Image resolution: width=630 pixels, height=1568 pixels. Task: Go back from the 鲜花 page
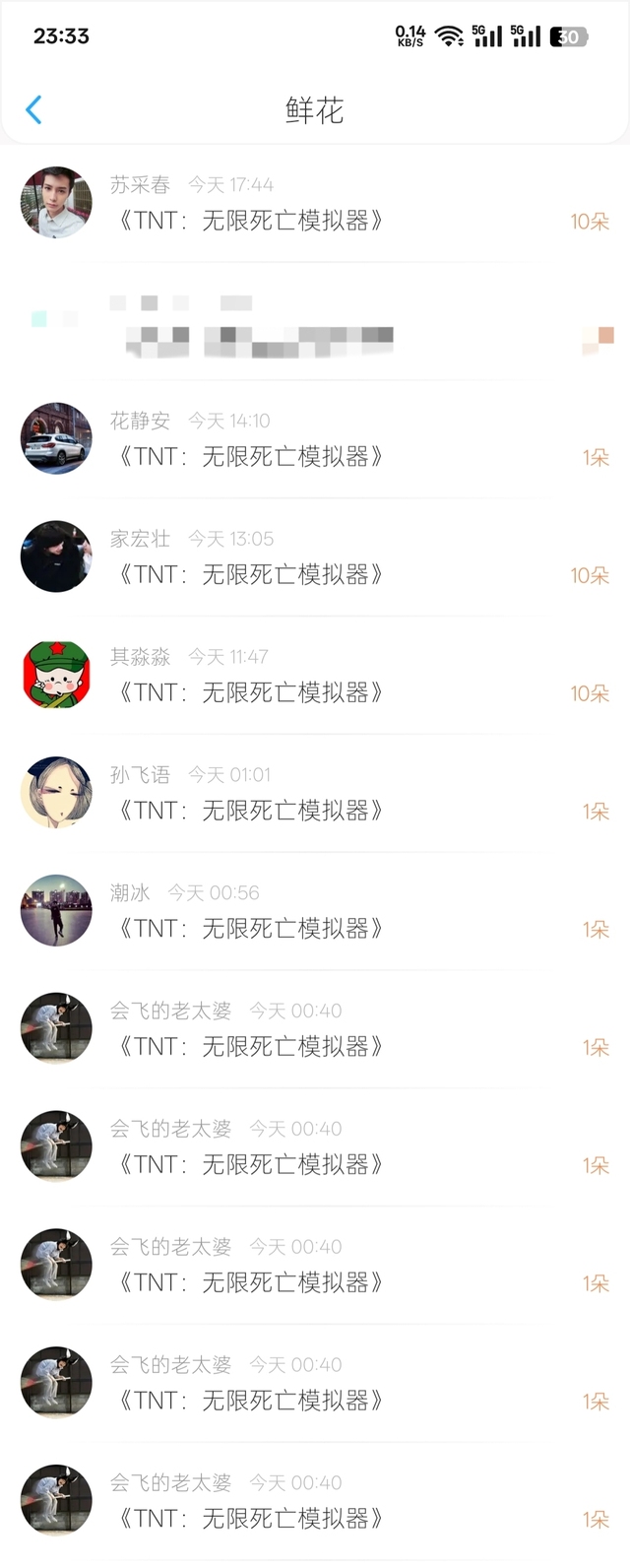(33, 109)
